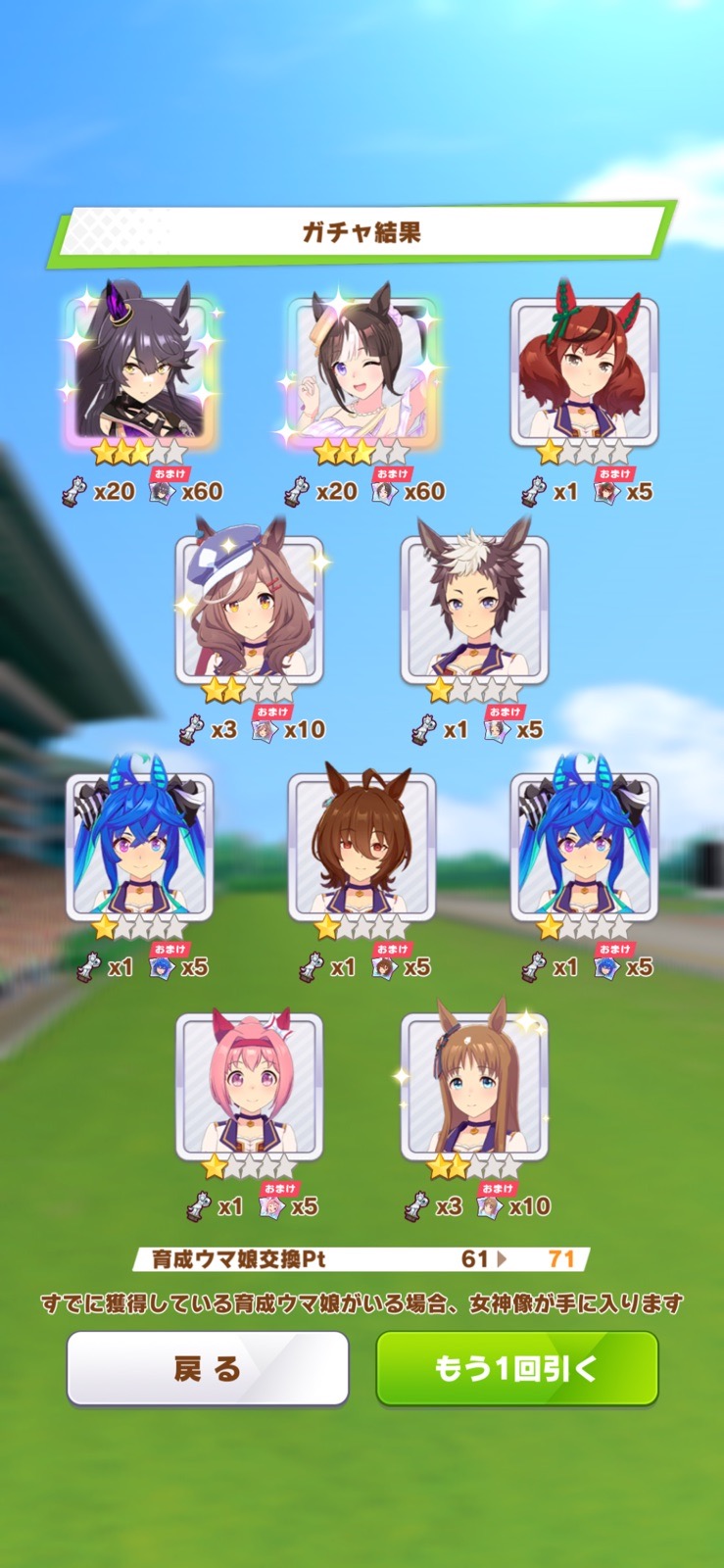Pull the gacha again with もう1回引く
Viewport: 724px width, 1568px height.
(x=516, y=1368)
